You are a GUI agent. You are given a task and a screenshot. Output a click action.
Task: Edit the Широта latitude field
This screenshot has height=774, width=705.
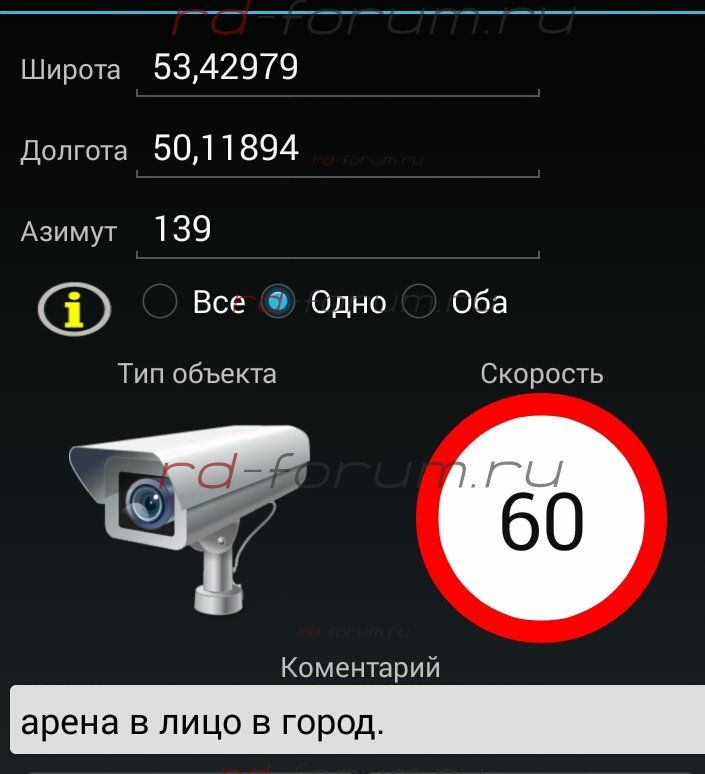(337, 69)
